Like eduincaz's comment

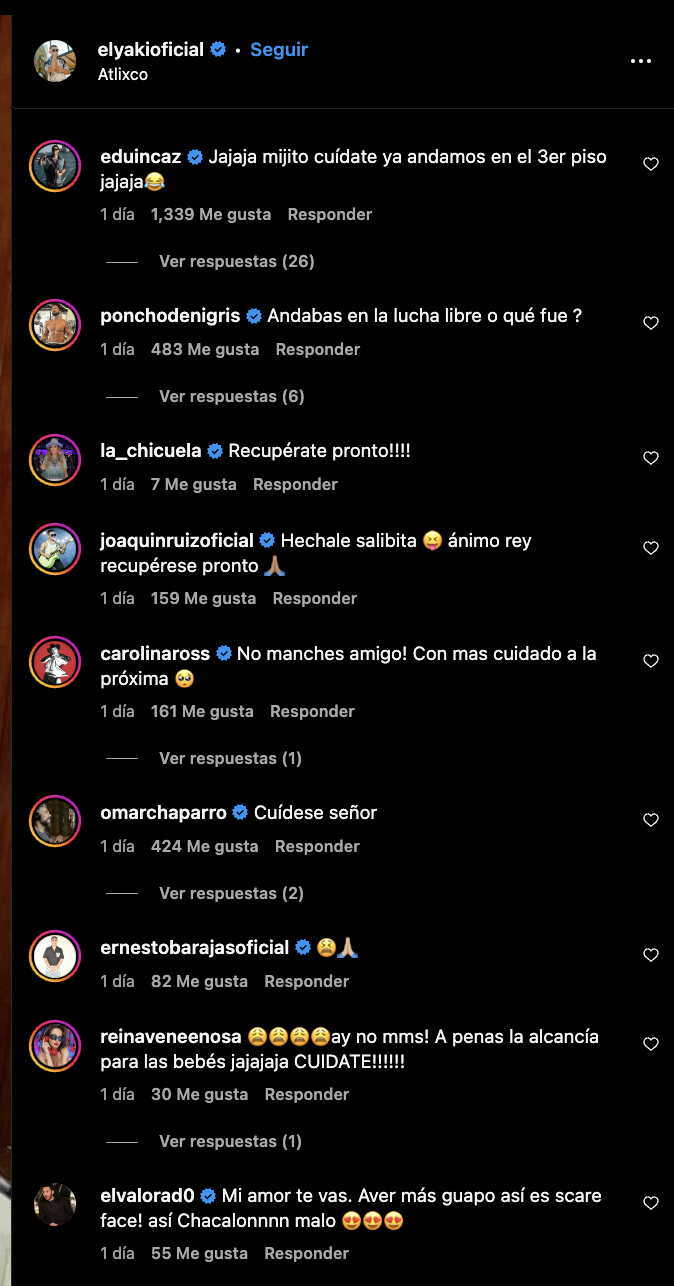pos(651,164)
